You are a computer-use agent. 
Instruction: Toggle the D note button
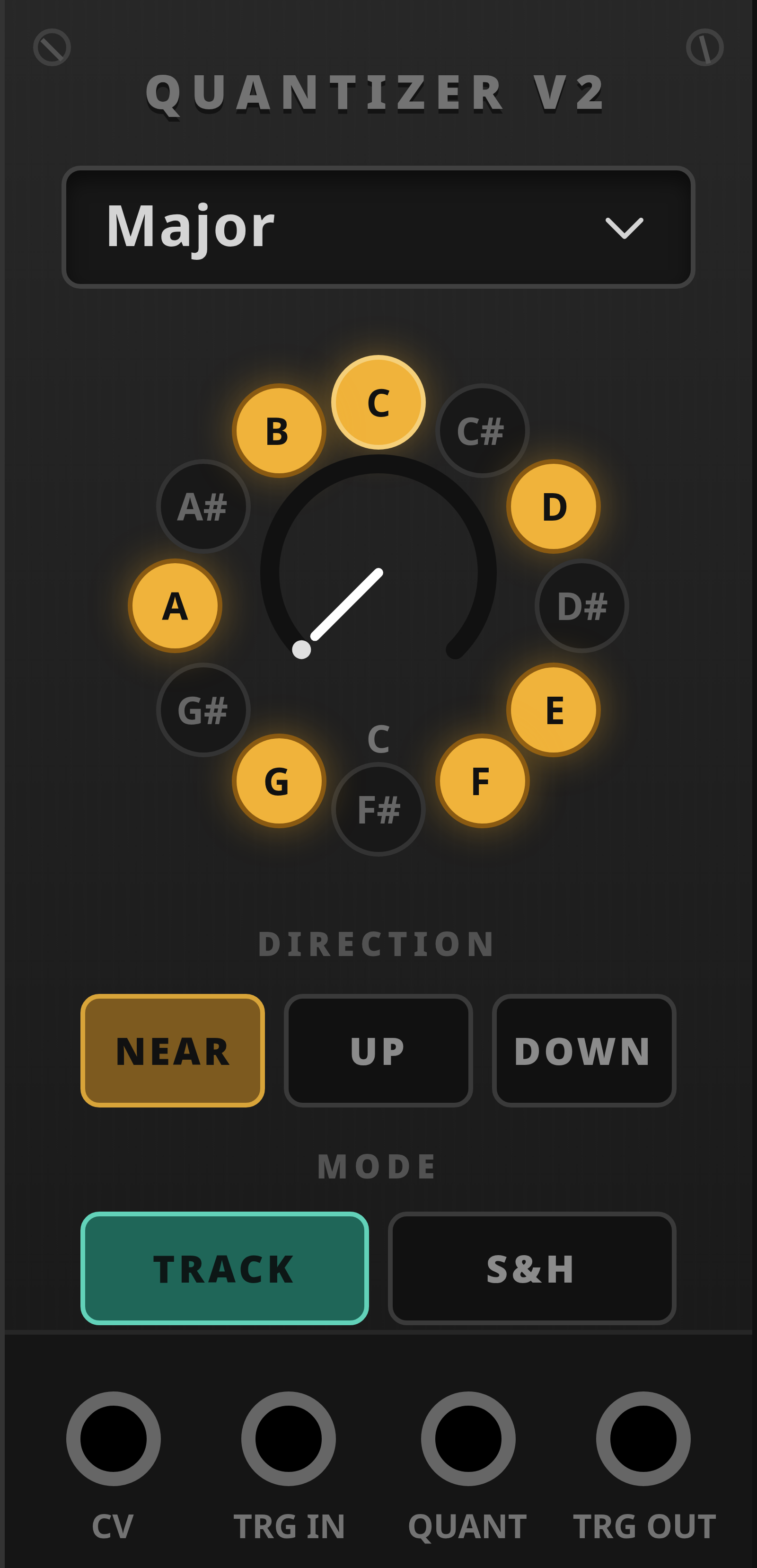553,506
